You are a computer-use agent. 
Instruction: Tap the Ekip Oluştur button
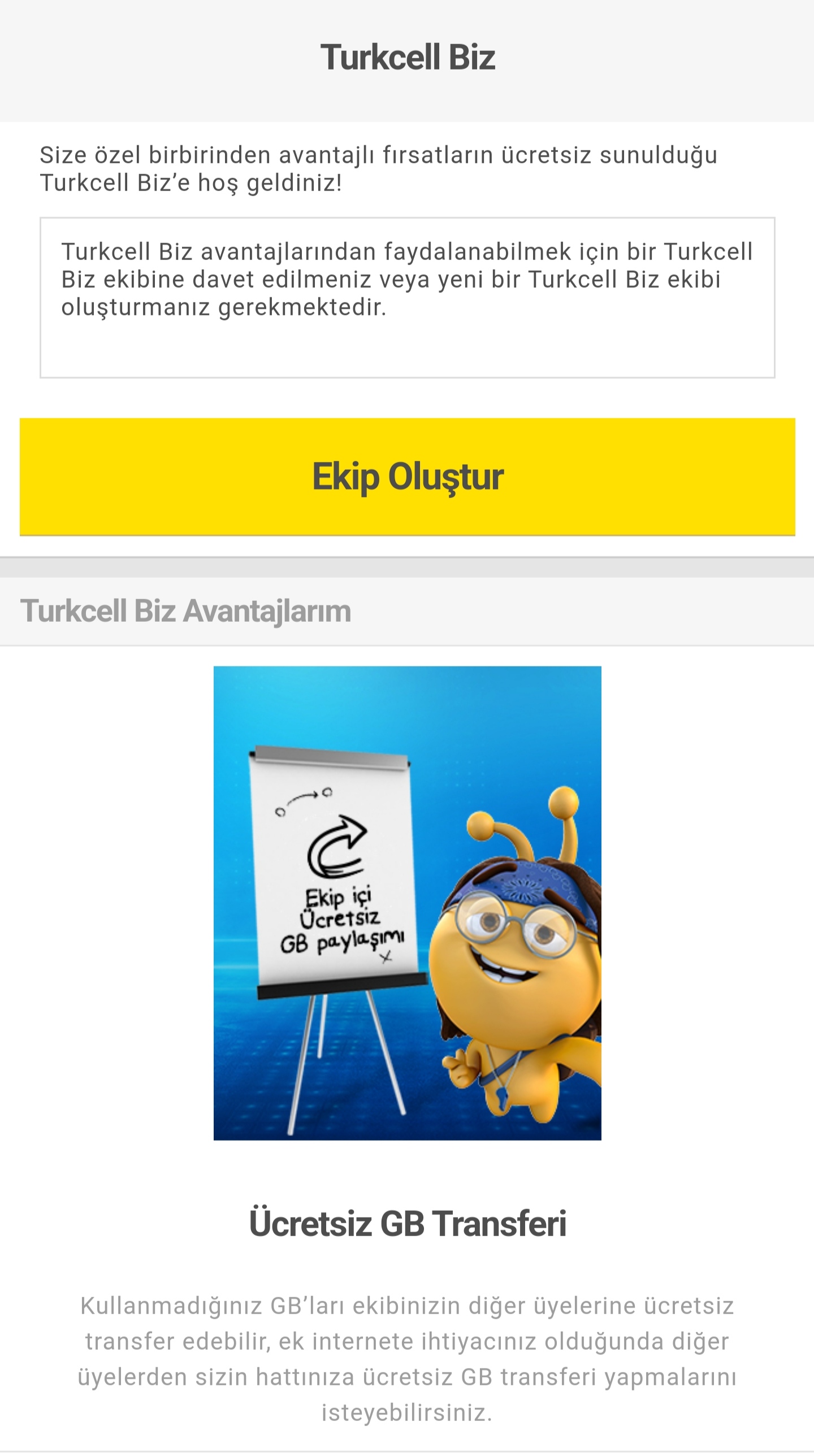(407, 476)
